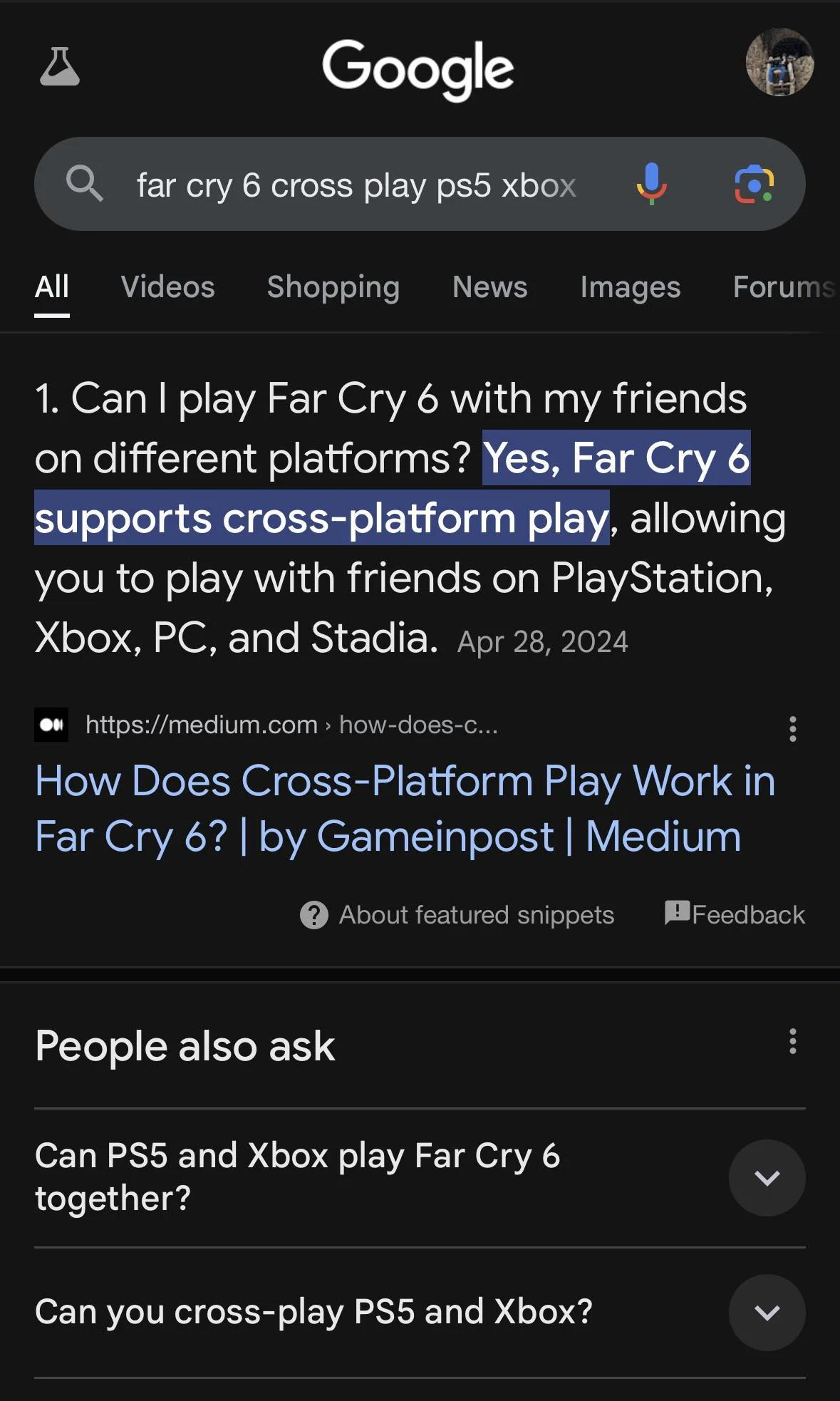
Task: Tap the magnifying glass search icon
Action: coord(83,185)
